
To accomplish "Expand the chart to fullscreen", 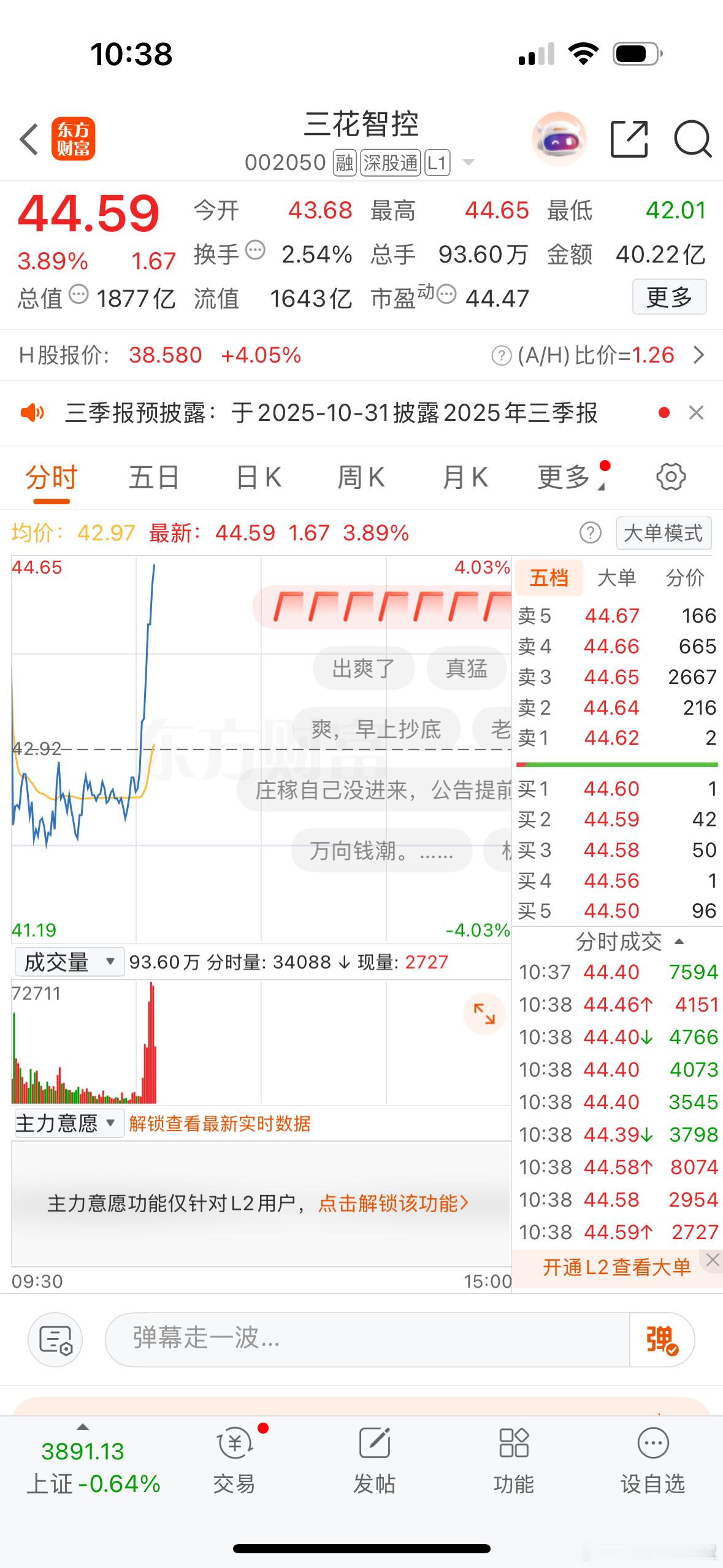I will pos(484,1013).
